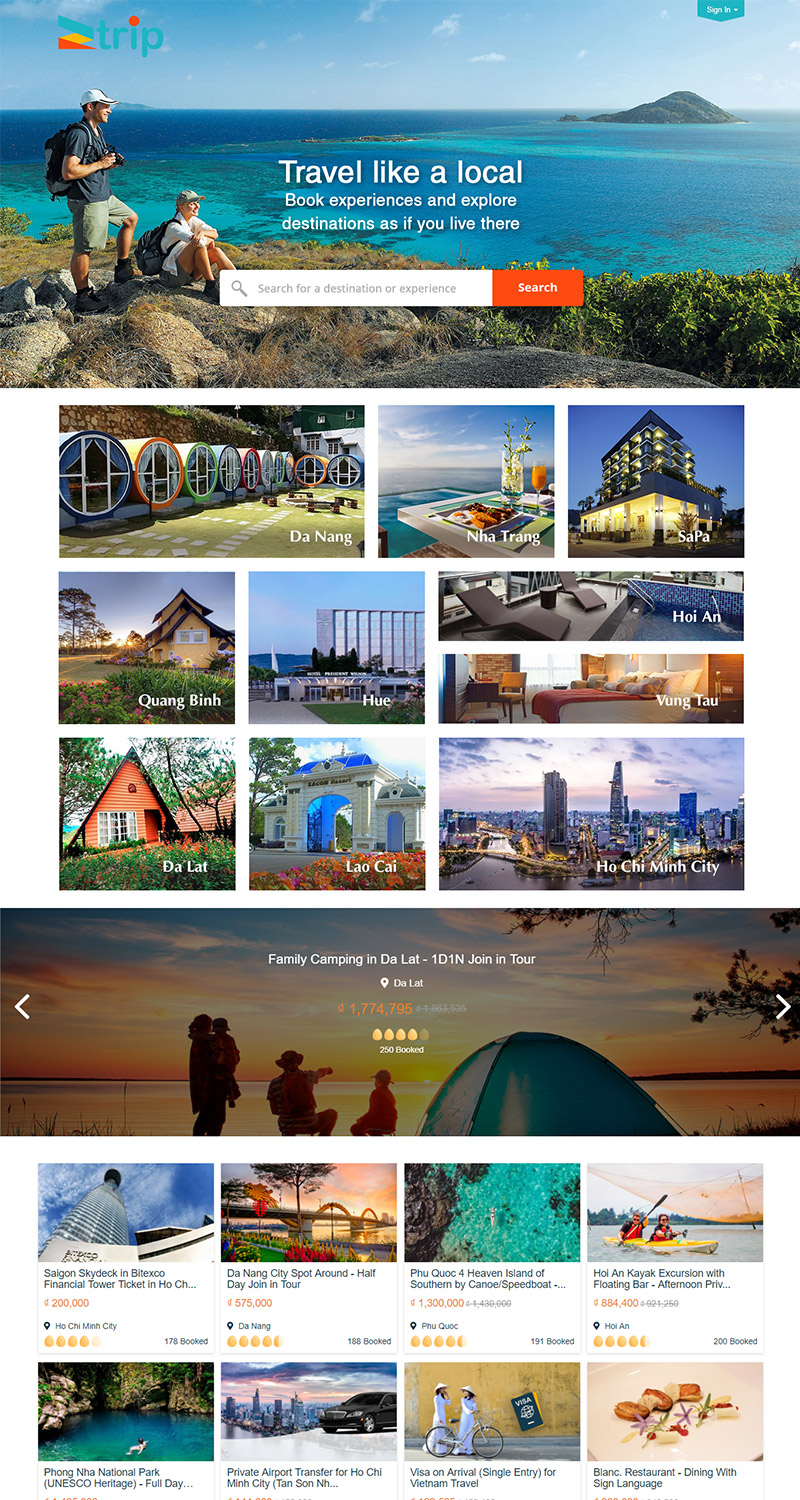
Task: Go to next slide in carousel
Action: pos(783,1007)
